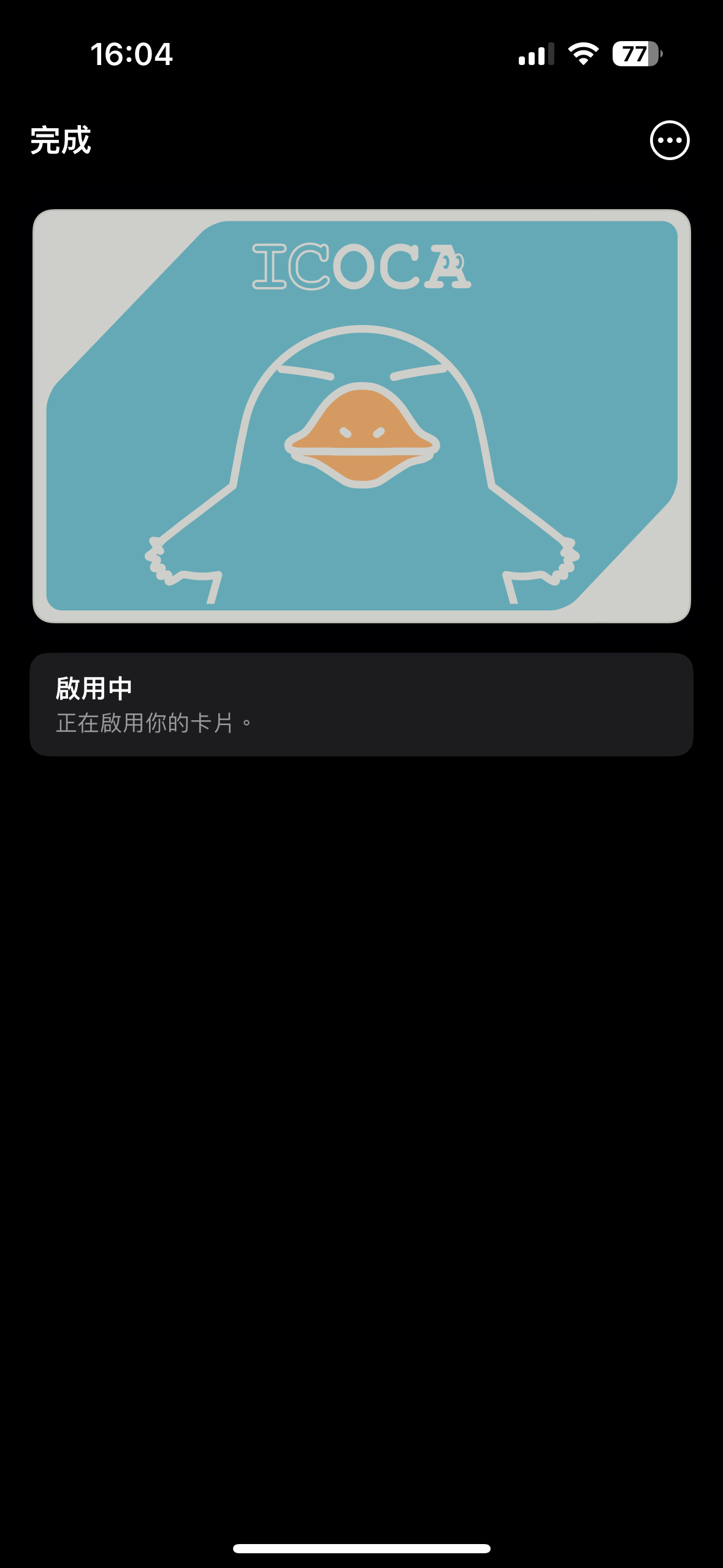Tap the ICOCA transit card
Viewport: 723px width, 1568px height.
click(362, 416)
